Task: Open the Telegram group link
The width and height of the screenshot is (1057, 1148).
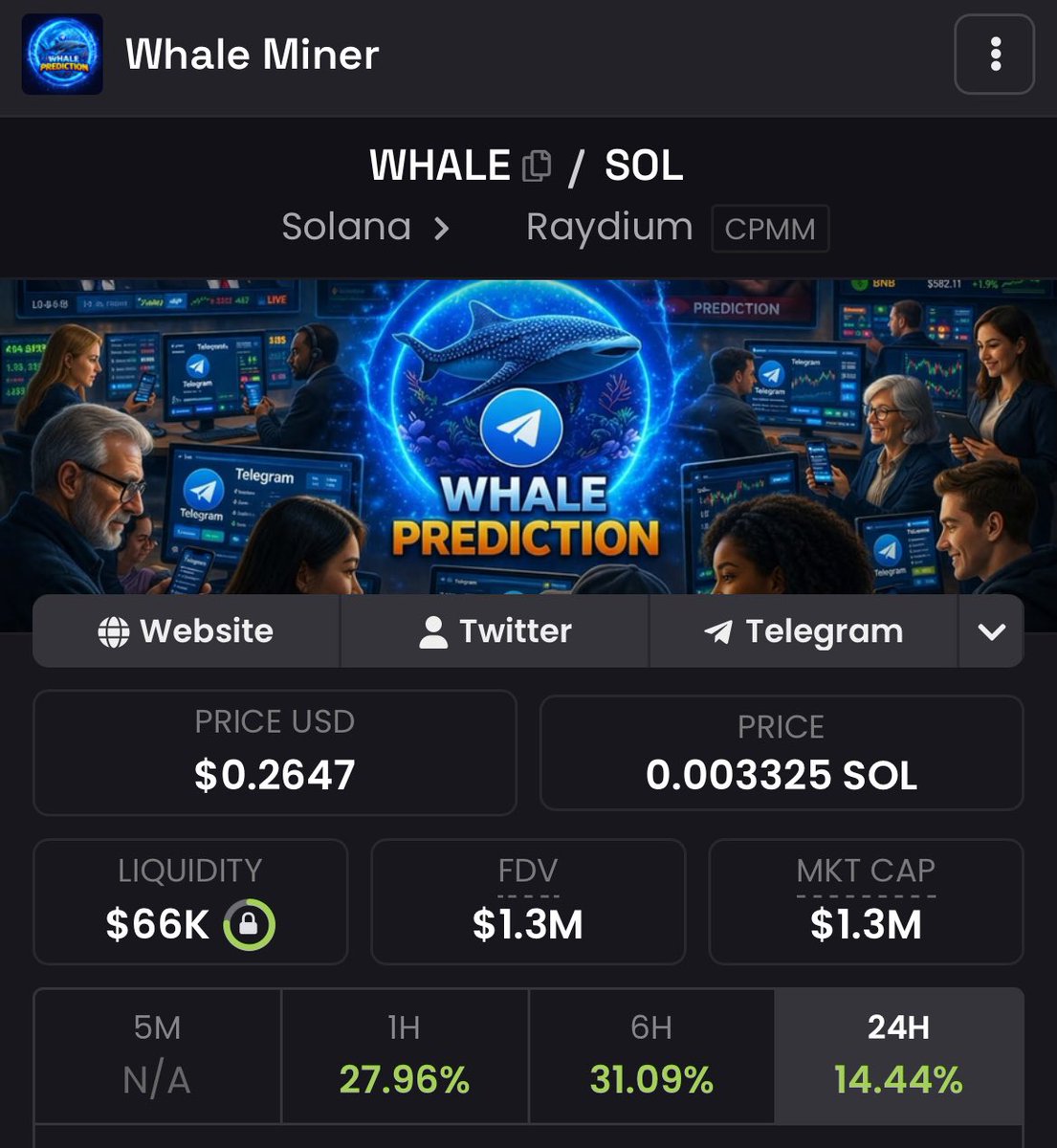Action: point(804,631)
